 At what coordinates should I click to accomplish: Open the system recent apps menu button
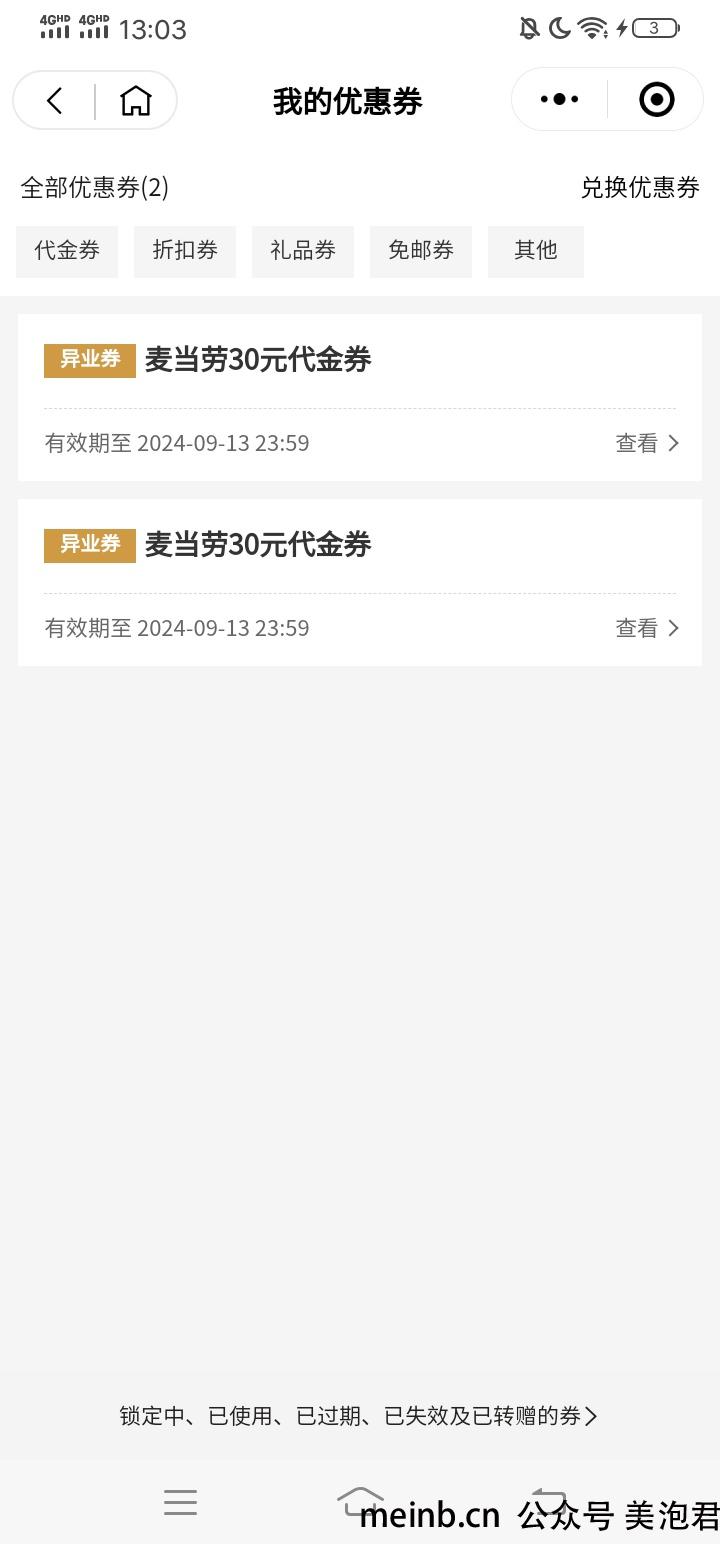click(x=180, y=1502)
